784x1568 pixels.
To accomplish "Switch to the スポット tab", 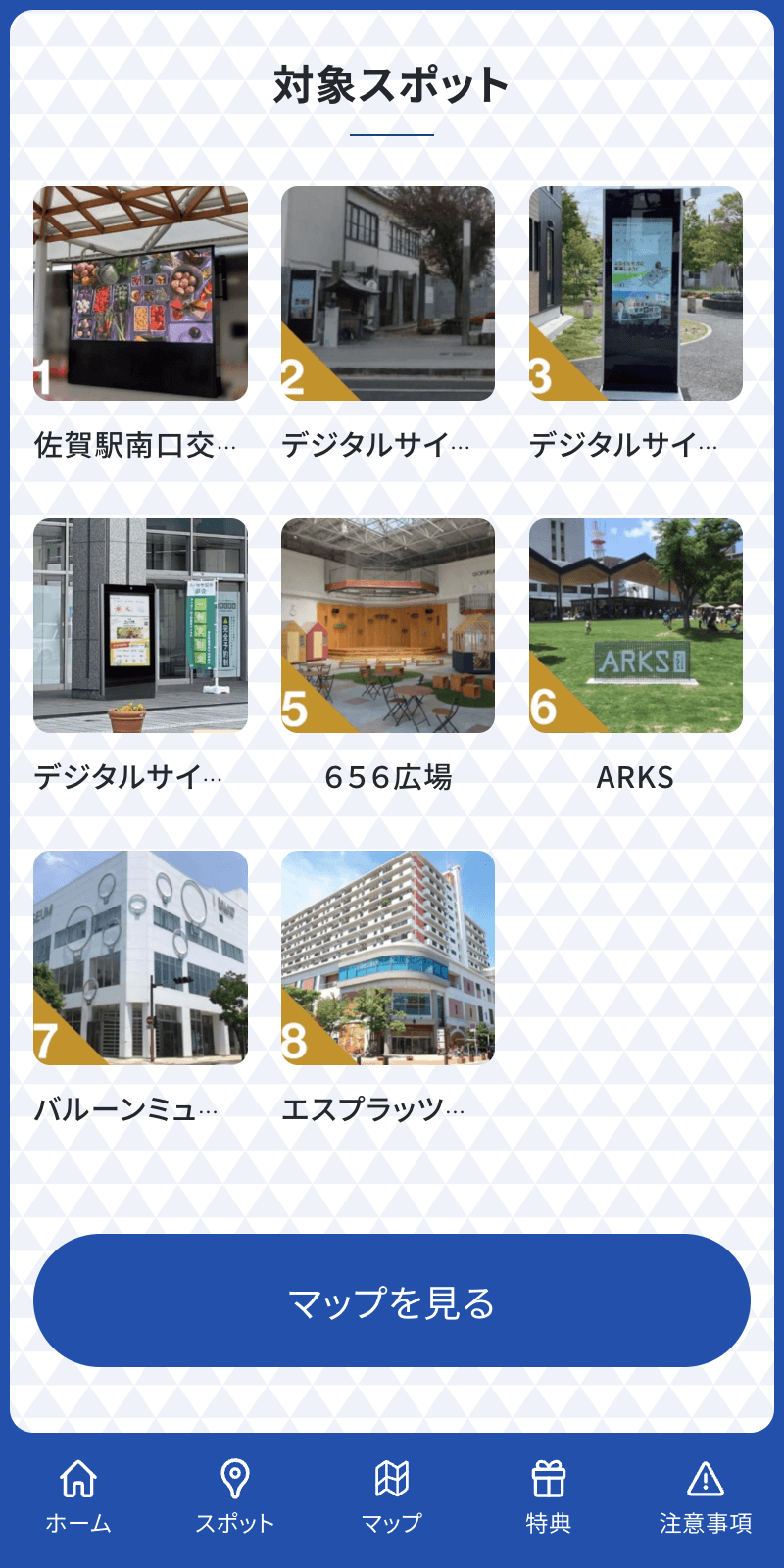I will (x=235, y=1496).
